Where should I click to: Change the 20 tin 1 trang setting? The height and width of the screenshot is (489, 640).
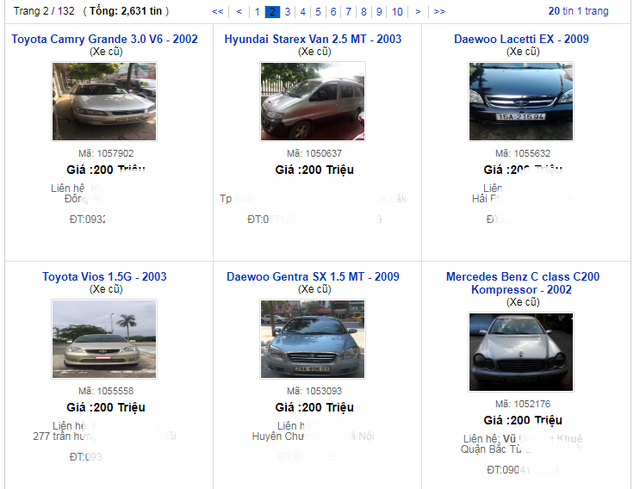pos(578,12)
